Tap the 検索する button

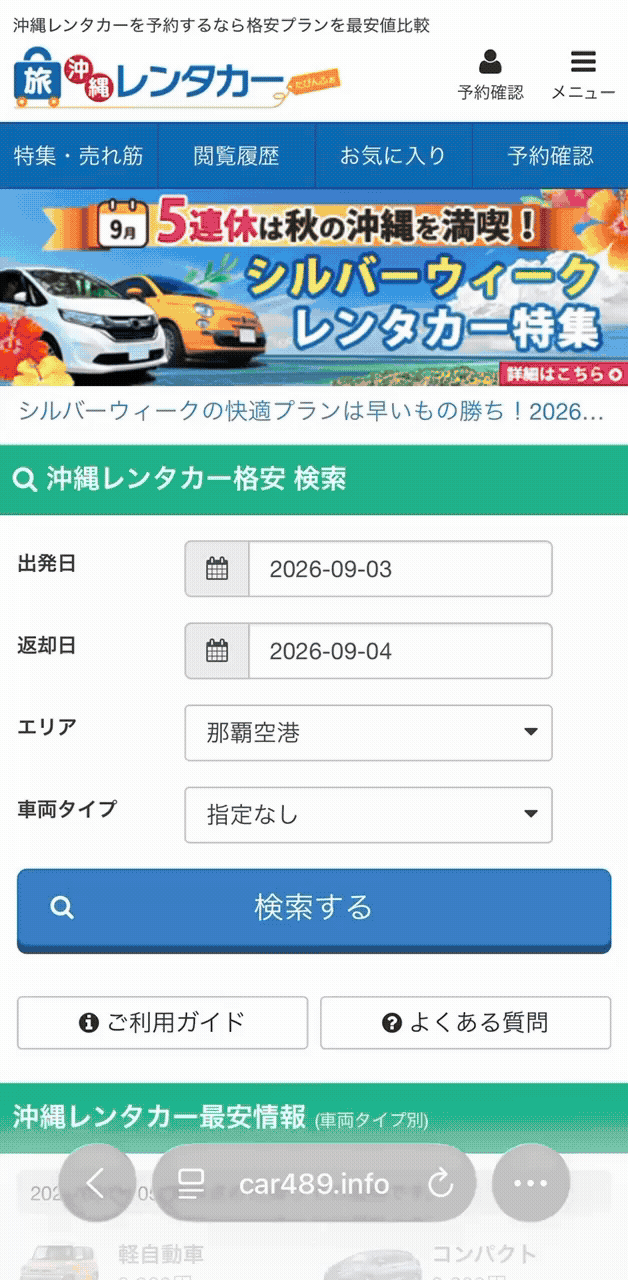tap(314, 908)
